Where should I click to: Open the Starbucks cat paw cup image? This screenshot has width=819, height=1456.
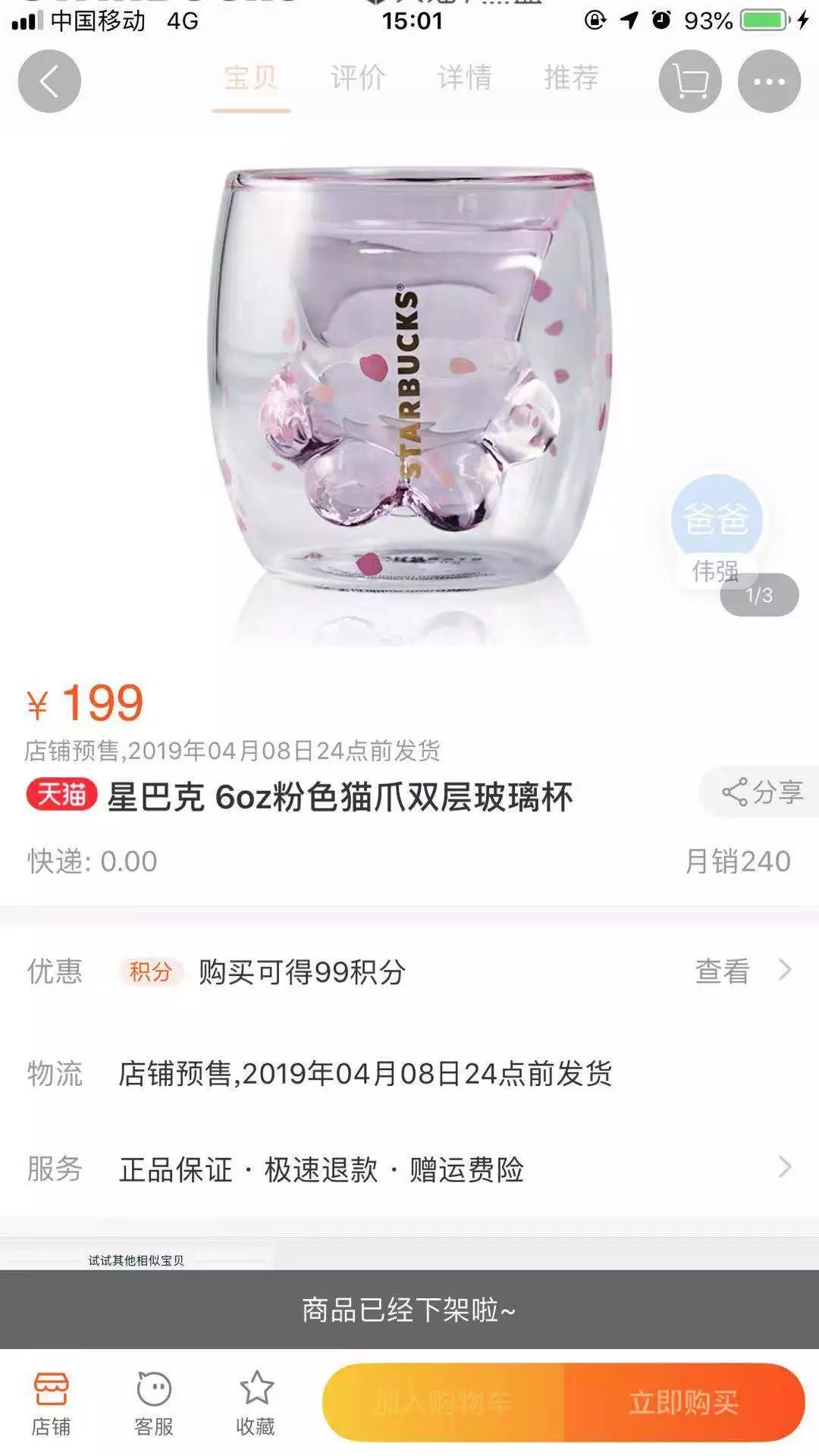click(x=409, y=379)
